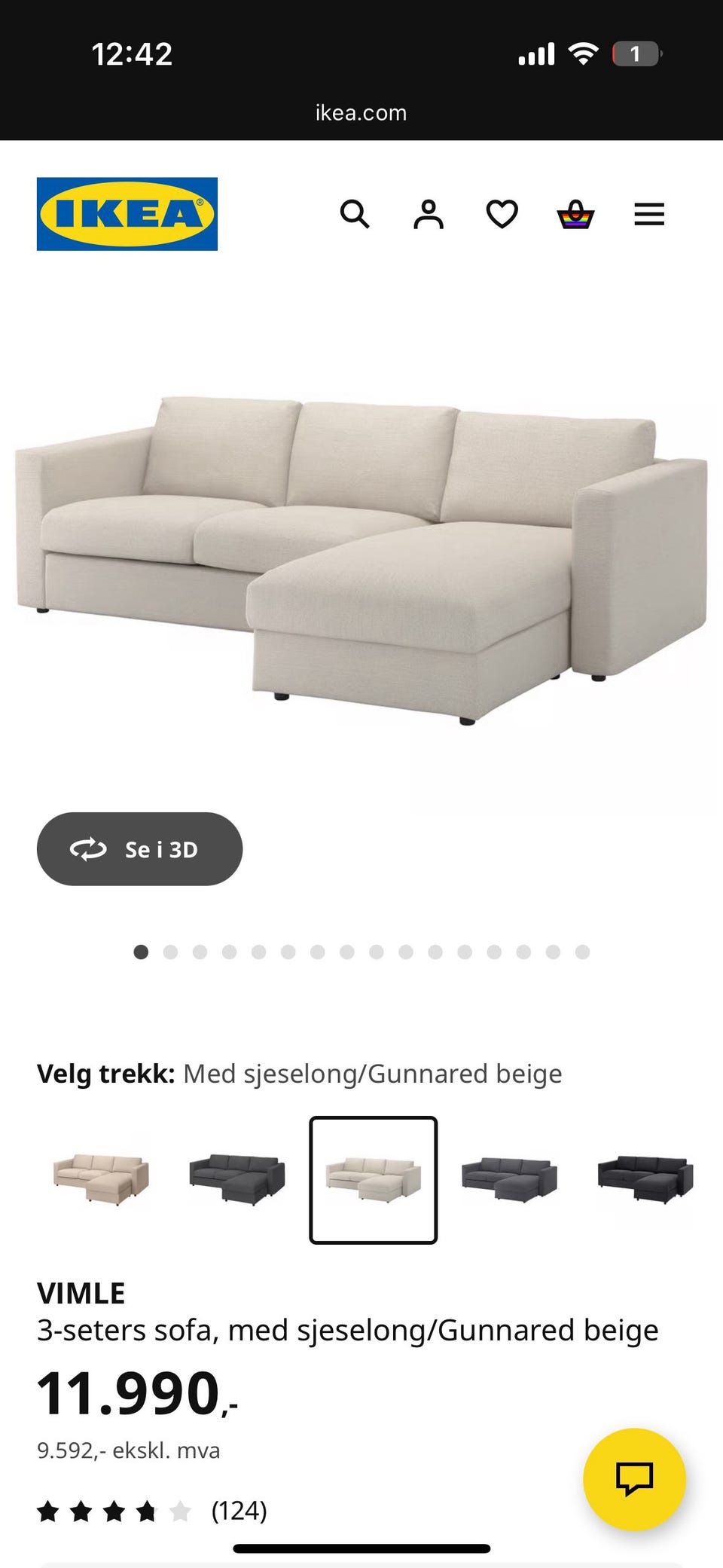Viewport: 723px width, 1568px height.
Task: Activate the Se i 3D rotation icon
Action: coord(88,849)
